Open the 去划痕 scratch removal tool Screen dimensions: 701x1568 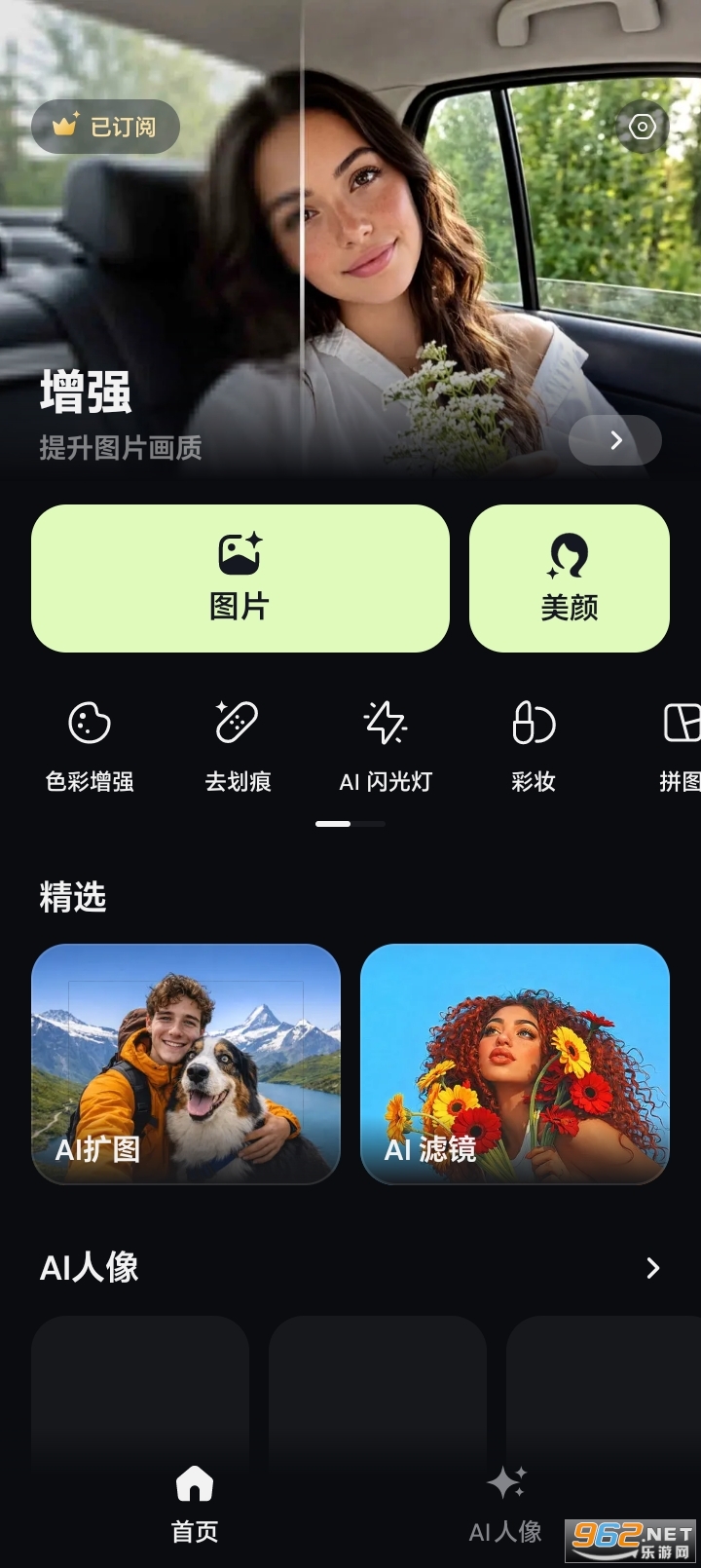(x=237, y=745)
